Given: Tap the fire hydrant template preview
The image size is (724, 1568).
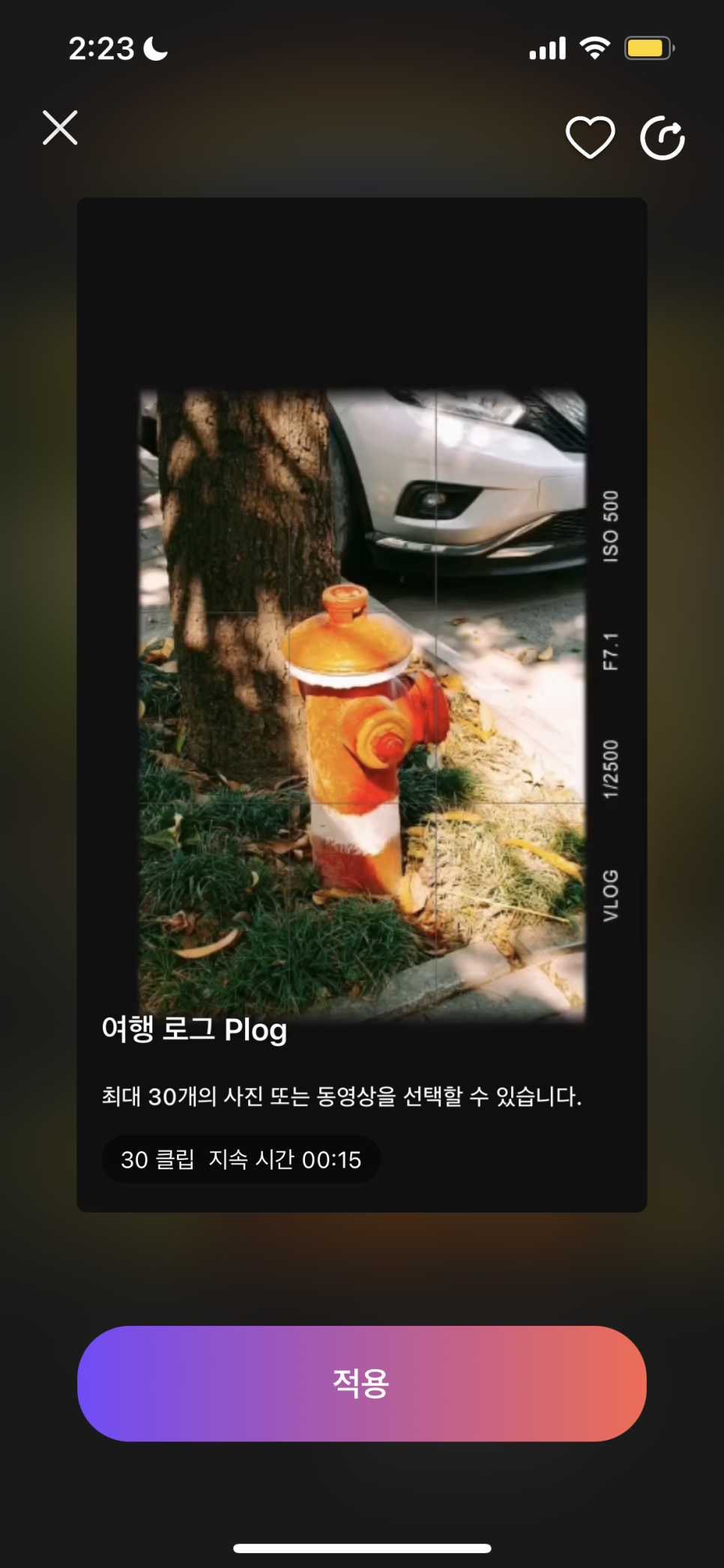Looking at the screenshot, I should click(x=362, y=704).
